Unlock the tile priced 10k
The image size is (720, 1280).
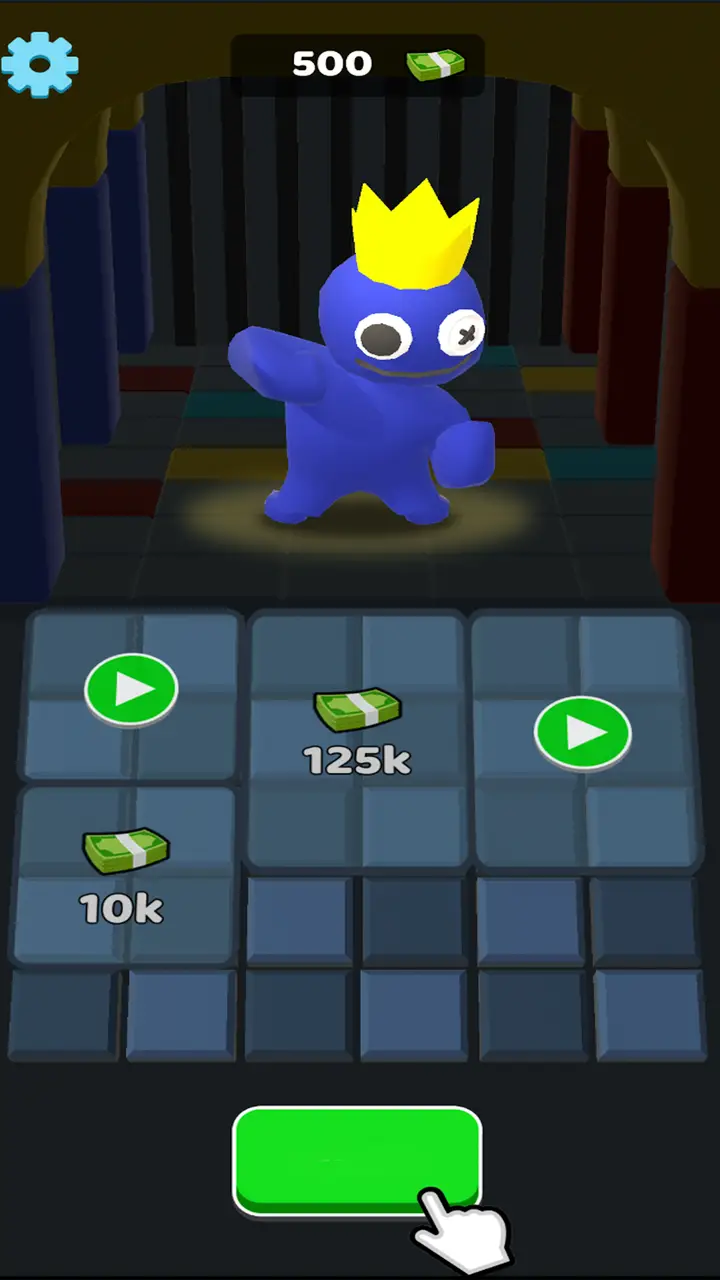pos(124,875)
